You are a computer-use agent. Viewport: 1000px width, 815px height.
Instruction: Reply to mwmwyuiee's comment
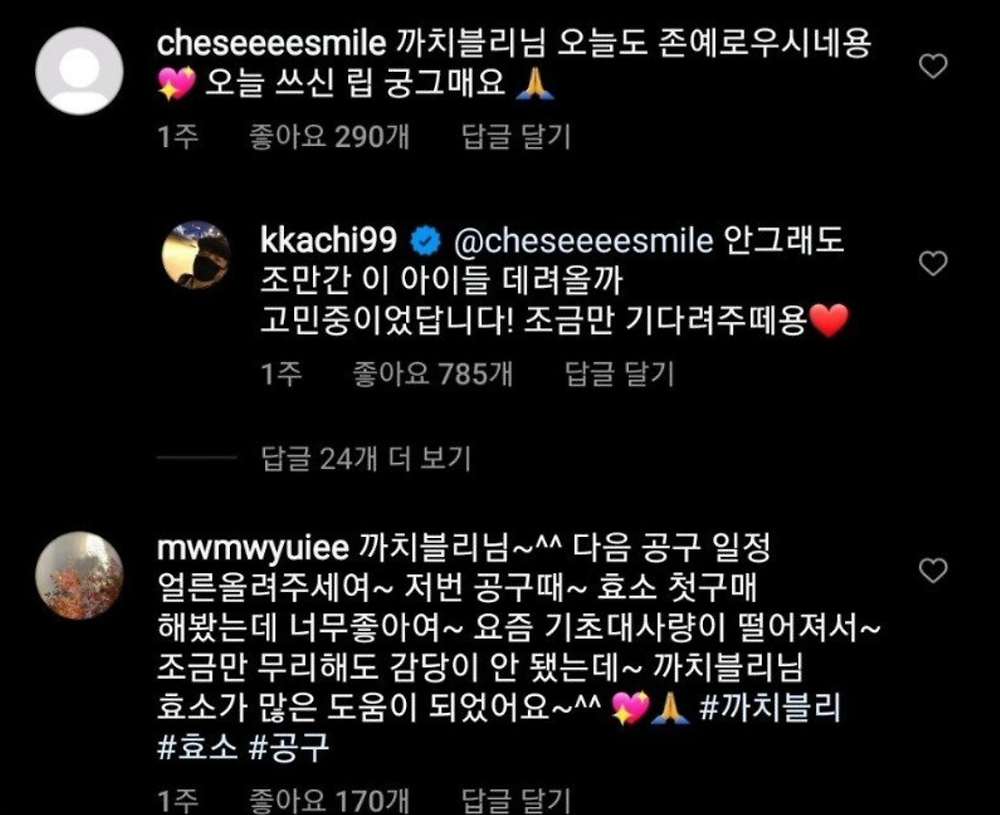tap(516, 800)
